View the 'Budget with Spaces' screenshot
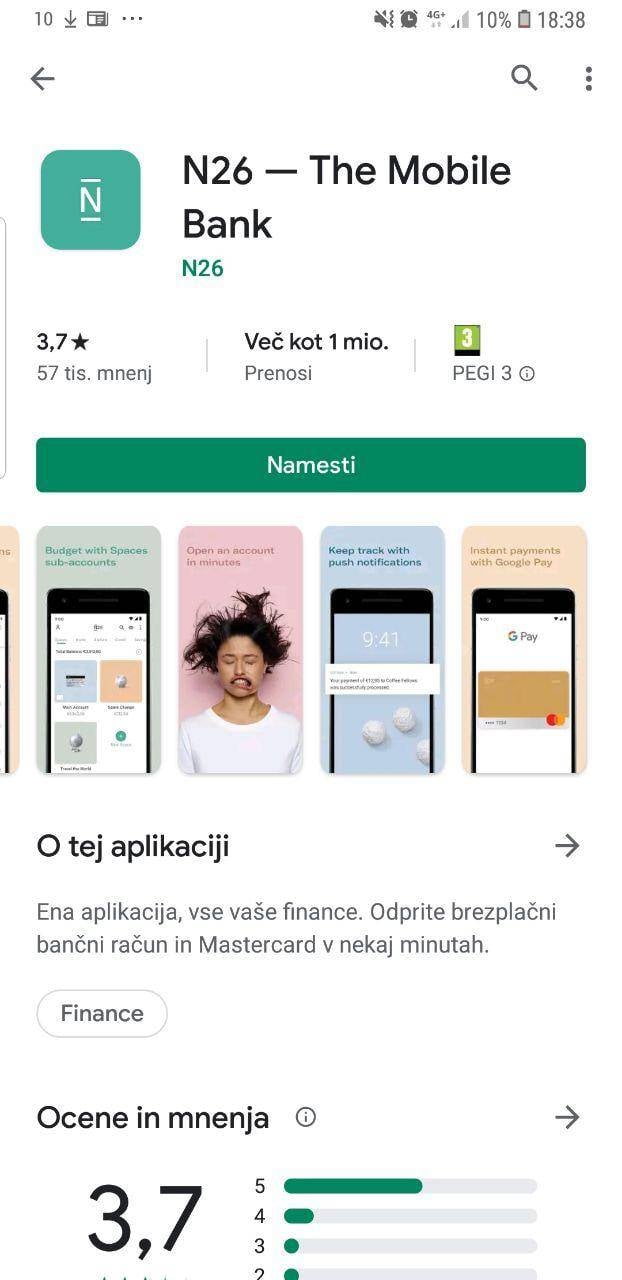 coord(98,650)
